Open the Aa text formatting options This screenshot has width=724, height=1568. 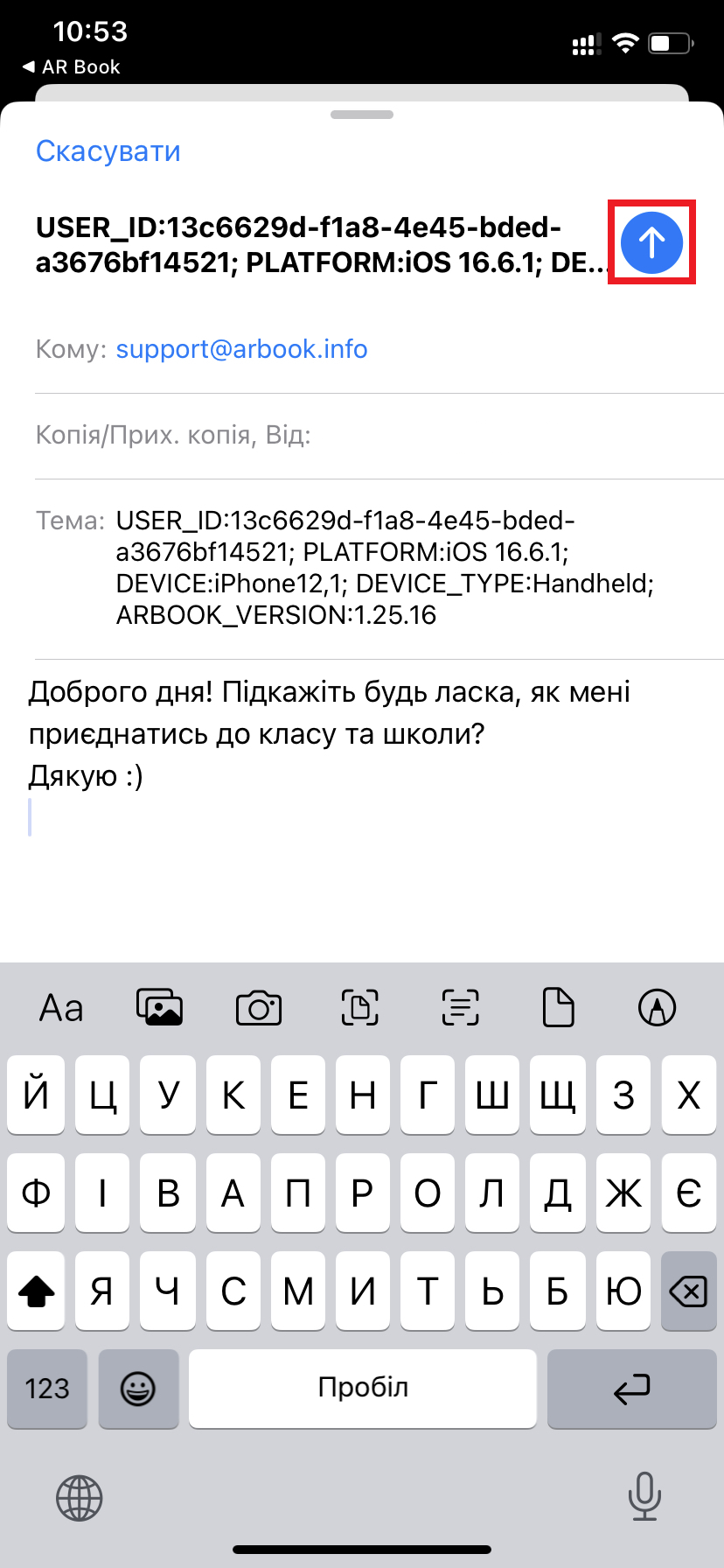coord(61,1008)
